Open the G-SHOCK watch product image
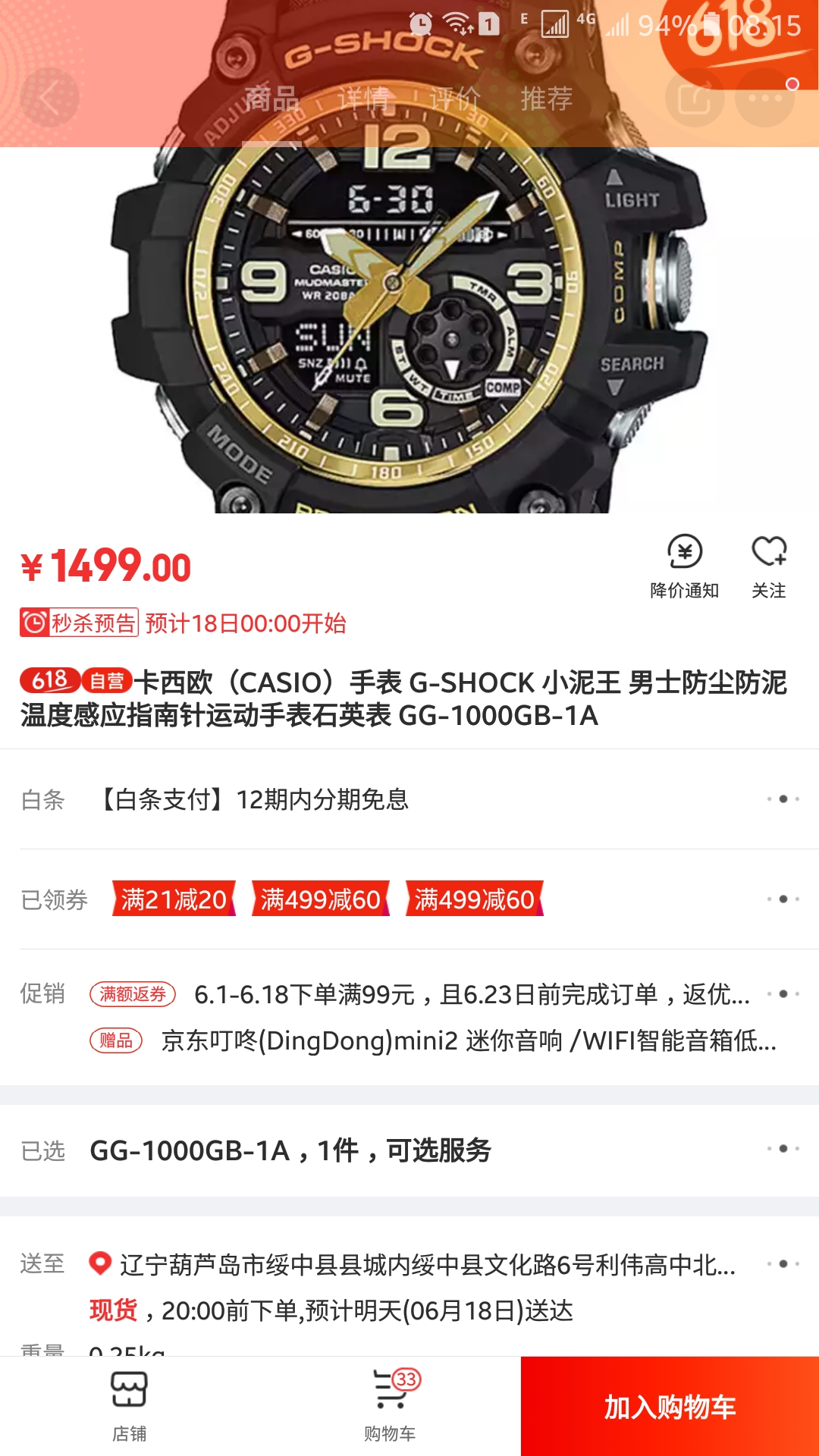 click(409, 326)
